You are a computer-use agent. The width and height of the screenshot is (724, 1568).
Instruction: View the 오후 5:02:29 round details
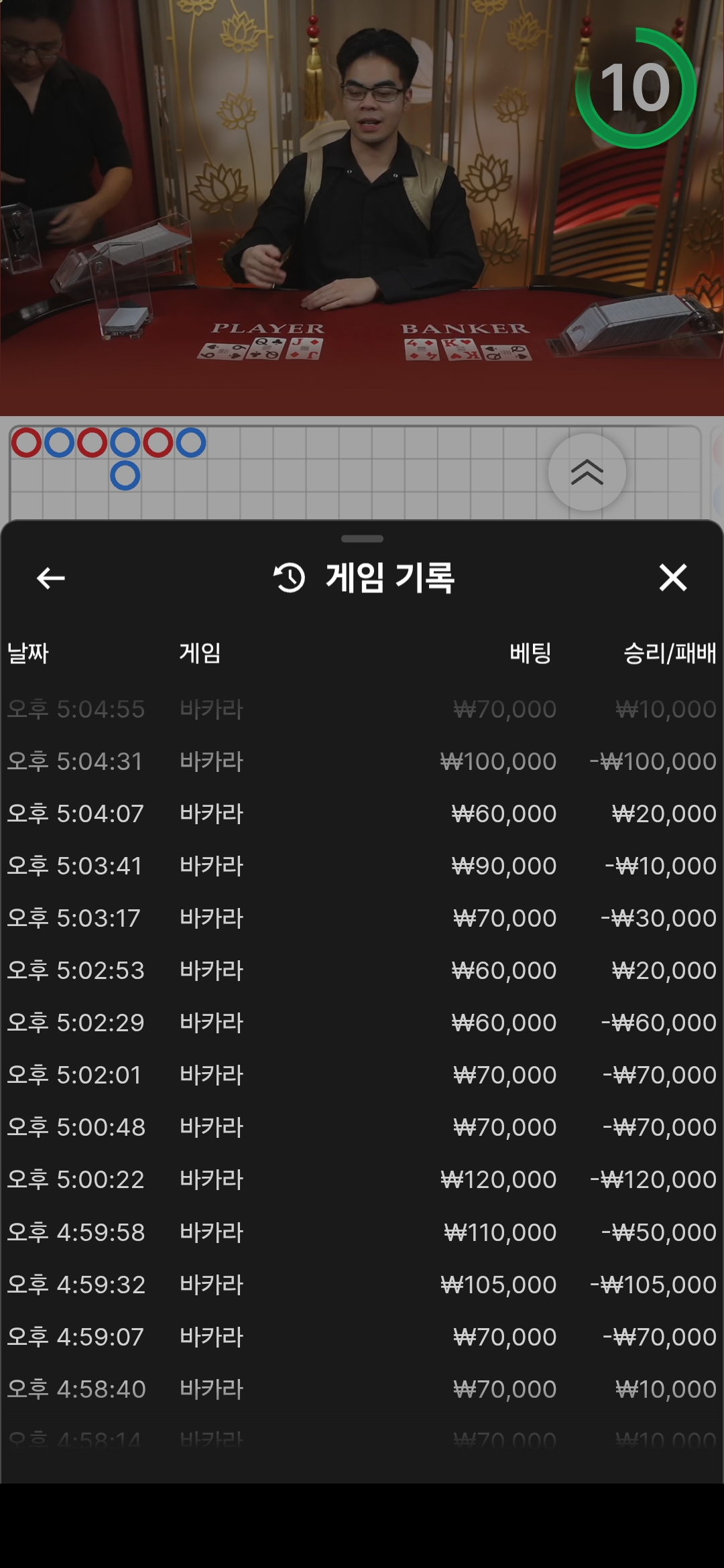pos(362,1023)
